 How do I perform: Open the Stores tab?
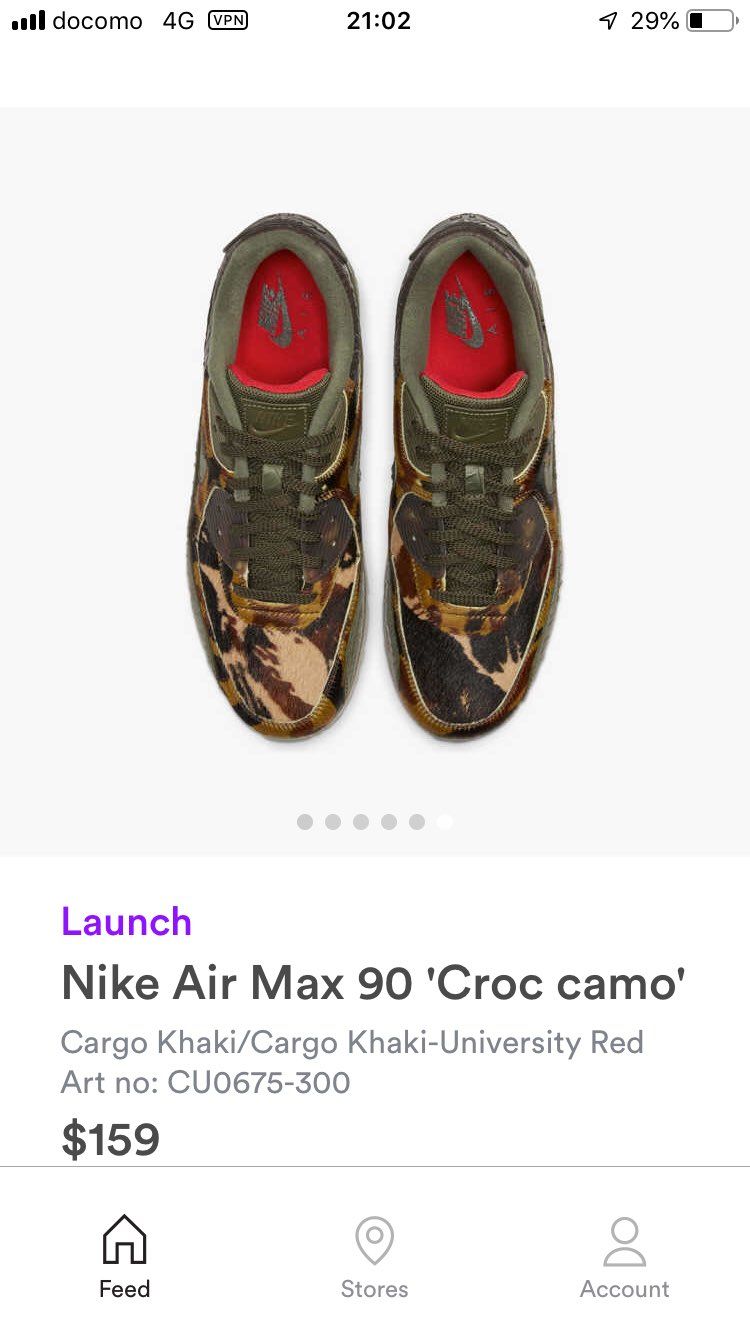pyautogui.click(x=374, y=1256)
